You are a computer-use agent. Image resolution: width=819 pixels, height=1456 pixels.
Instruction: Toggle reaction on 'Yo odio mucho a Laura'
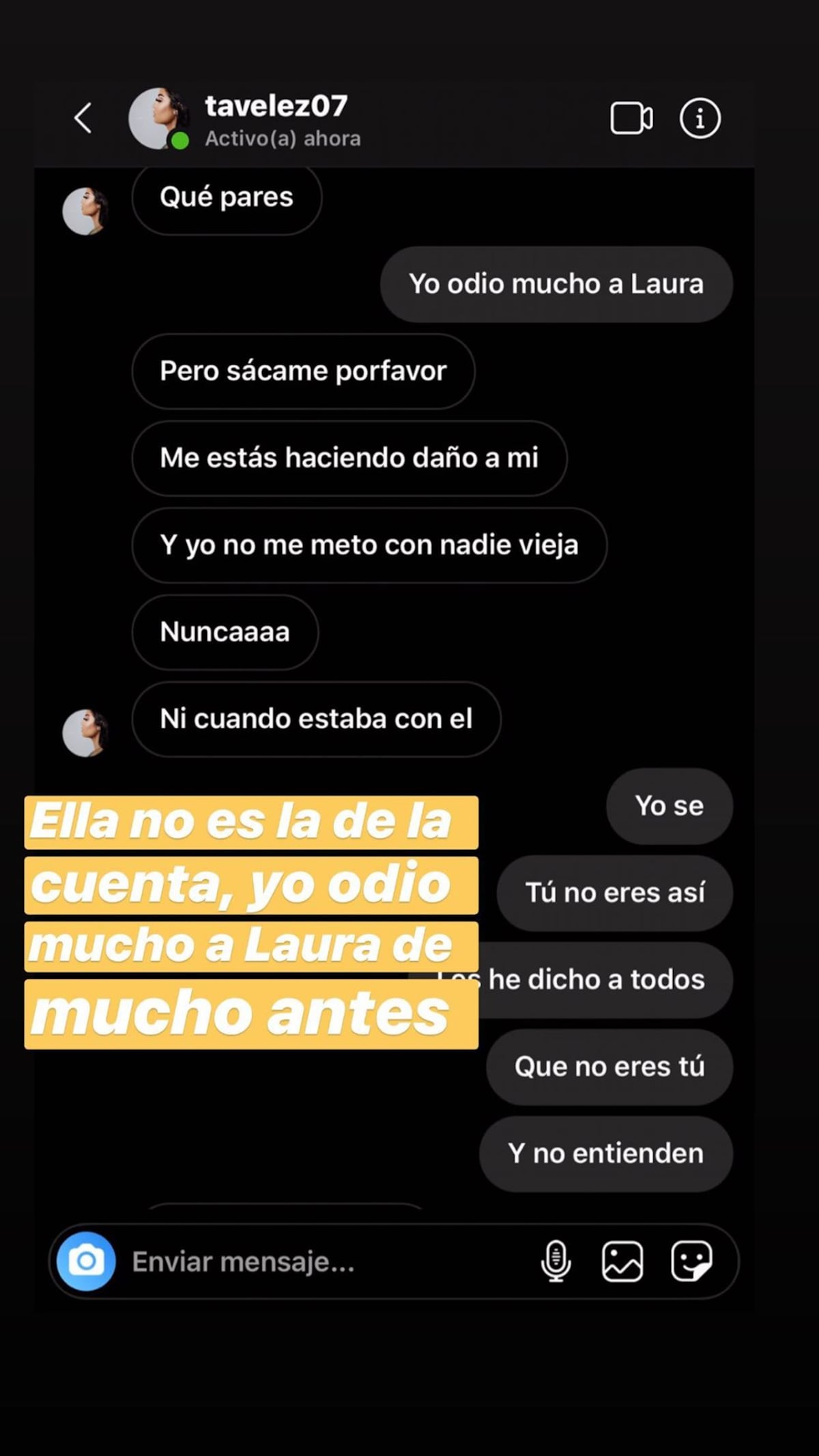(x=555, y=285)
